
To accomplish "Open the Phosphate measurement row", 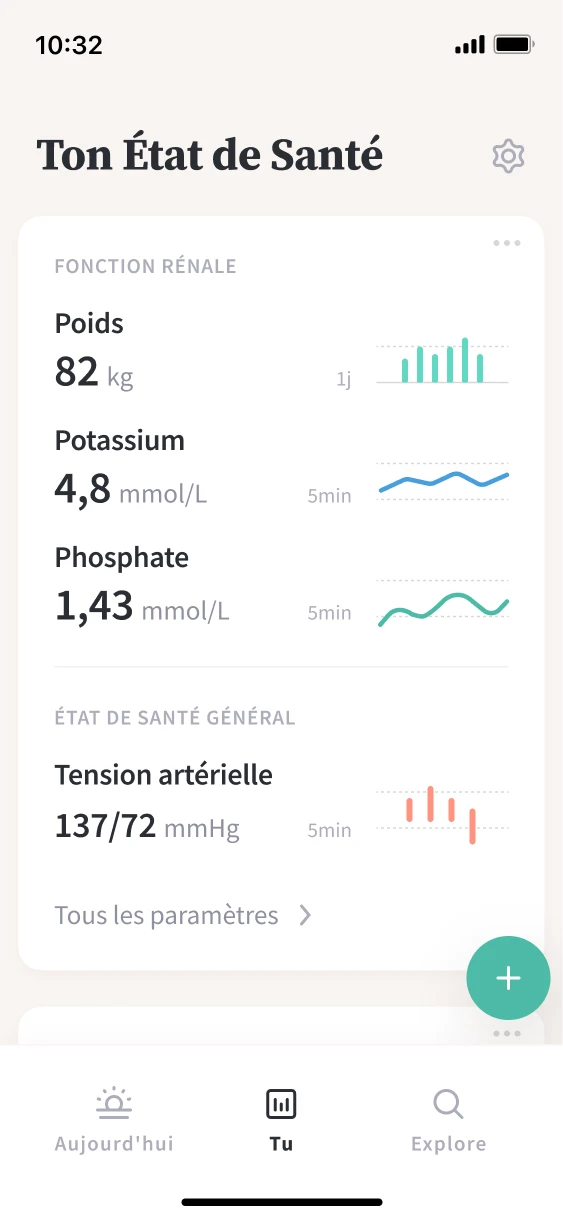I will (281, 585).
